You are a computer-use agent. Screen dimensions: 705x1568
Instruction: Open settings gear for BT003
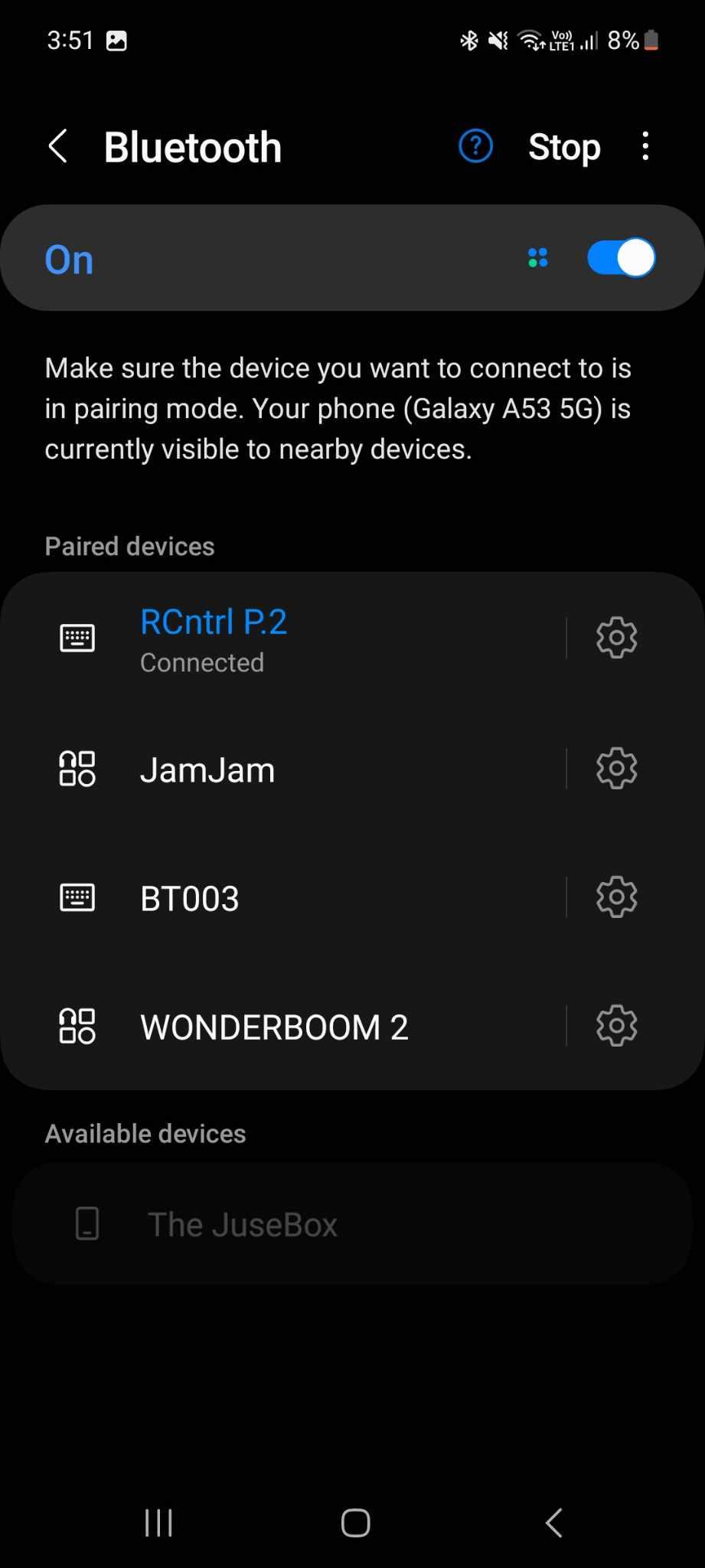(x=616, y=897)
